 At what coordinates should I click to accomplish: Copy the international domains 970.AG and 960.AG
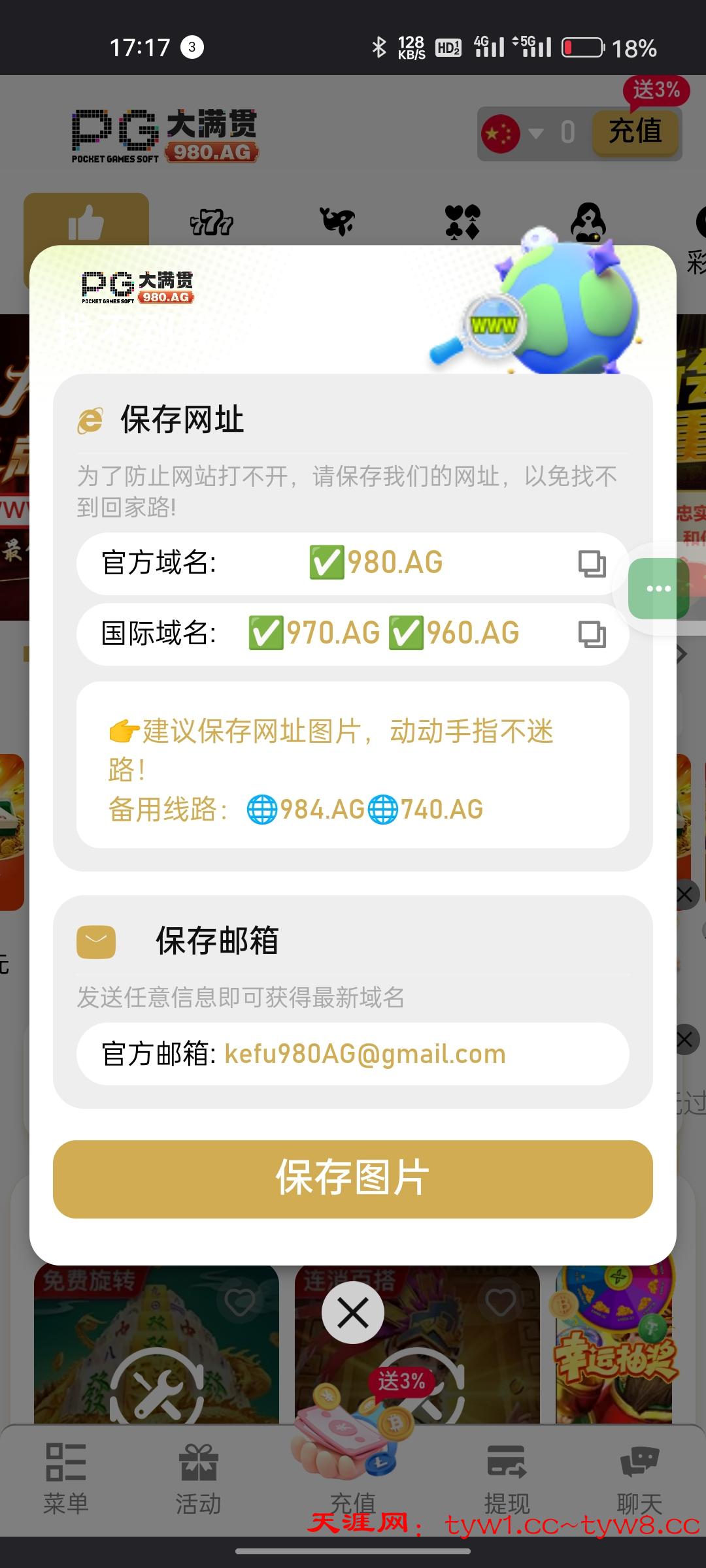coord(592,634)
